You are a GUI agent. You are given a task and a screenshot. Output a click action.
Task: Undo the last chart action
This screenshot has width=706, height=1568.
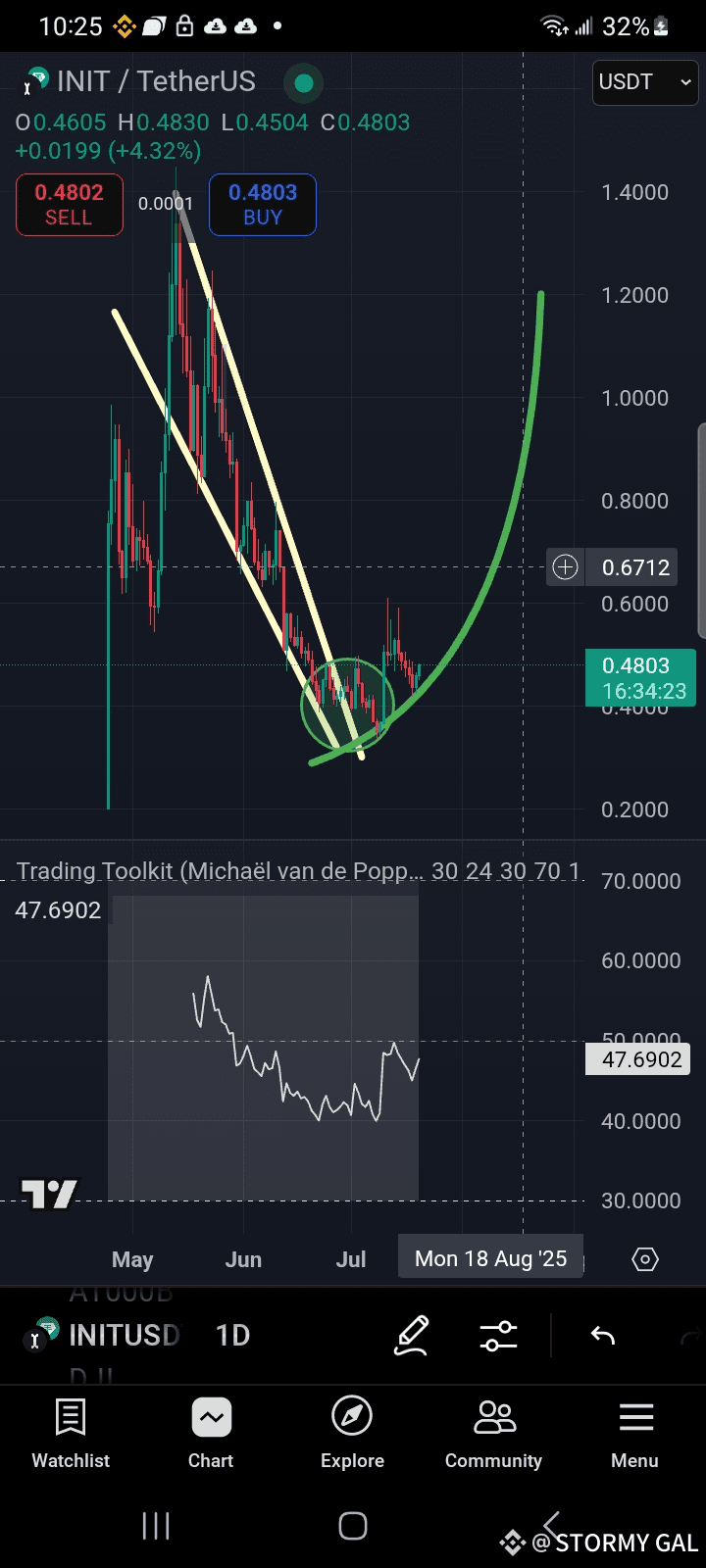pyautogui.click(x=602, y=1335)
